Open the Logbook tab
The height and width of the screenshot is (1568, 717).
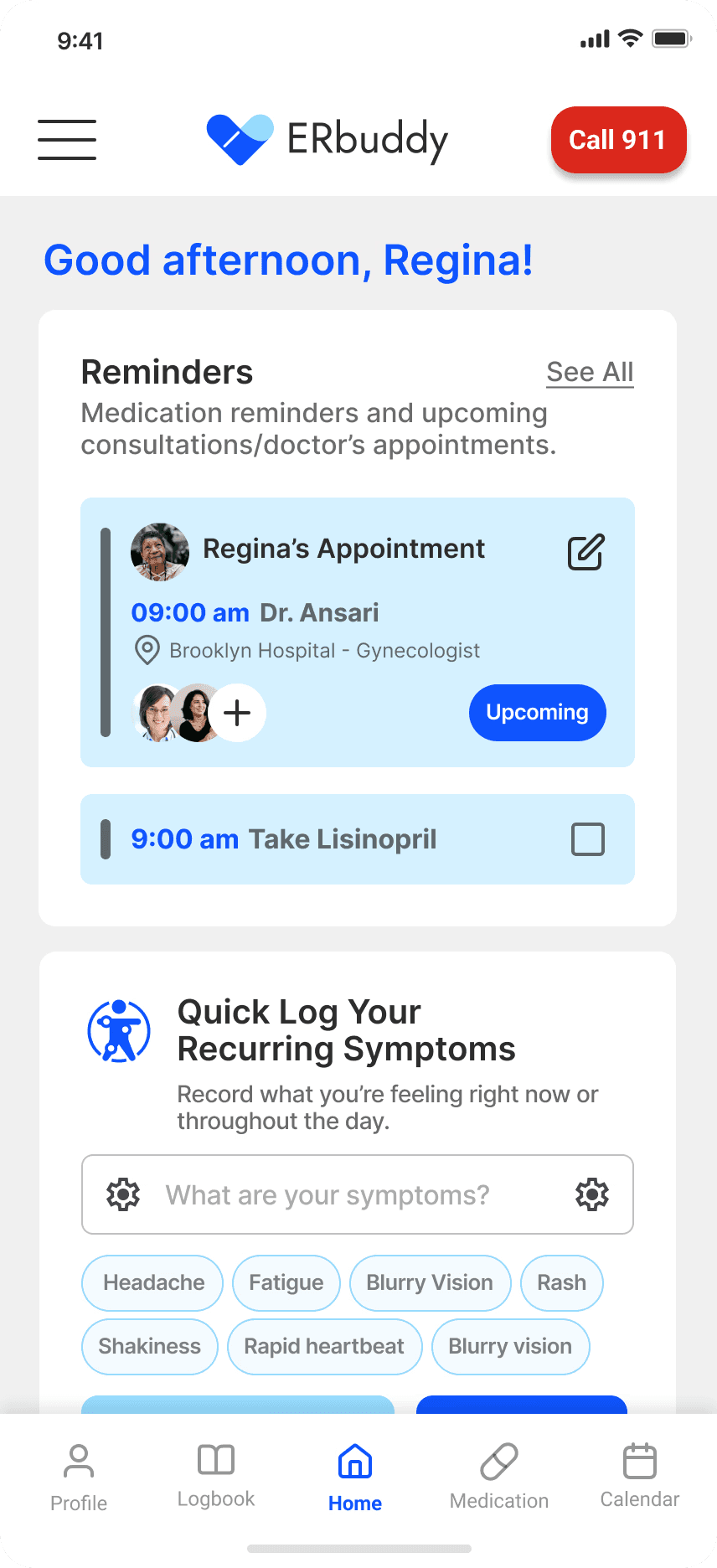[216, 1478]
